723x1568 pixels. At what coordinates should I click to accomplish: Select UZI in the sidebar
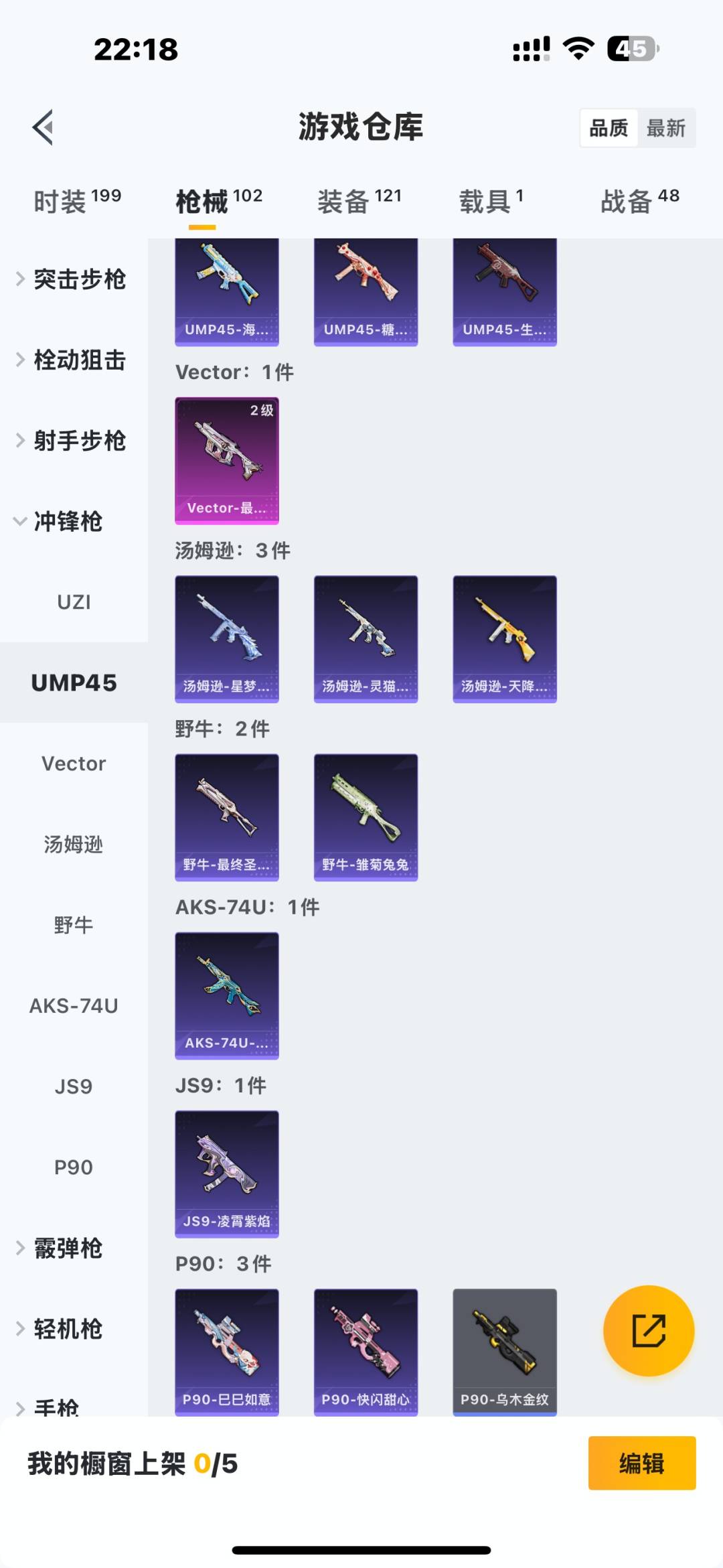[74, 602]
